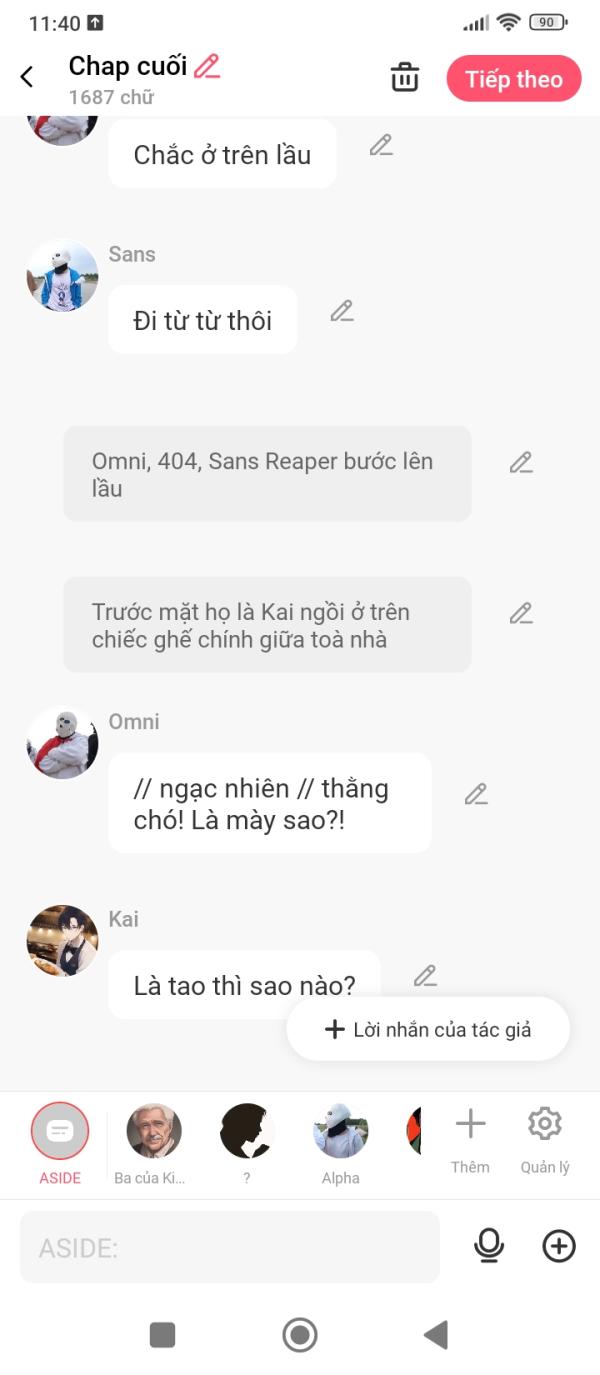Open the plus attachment menu
Image resolution: width=600 pixels, height=1375 pixels.
coord(558,1246)
